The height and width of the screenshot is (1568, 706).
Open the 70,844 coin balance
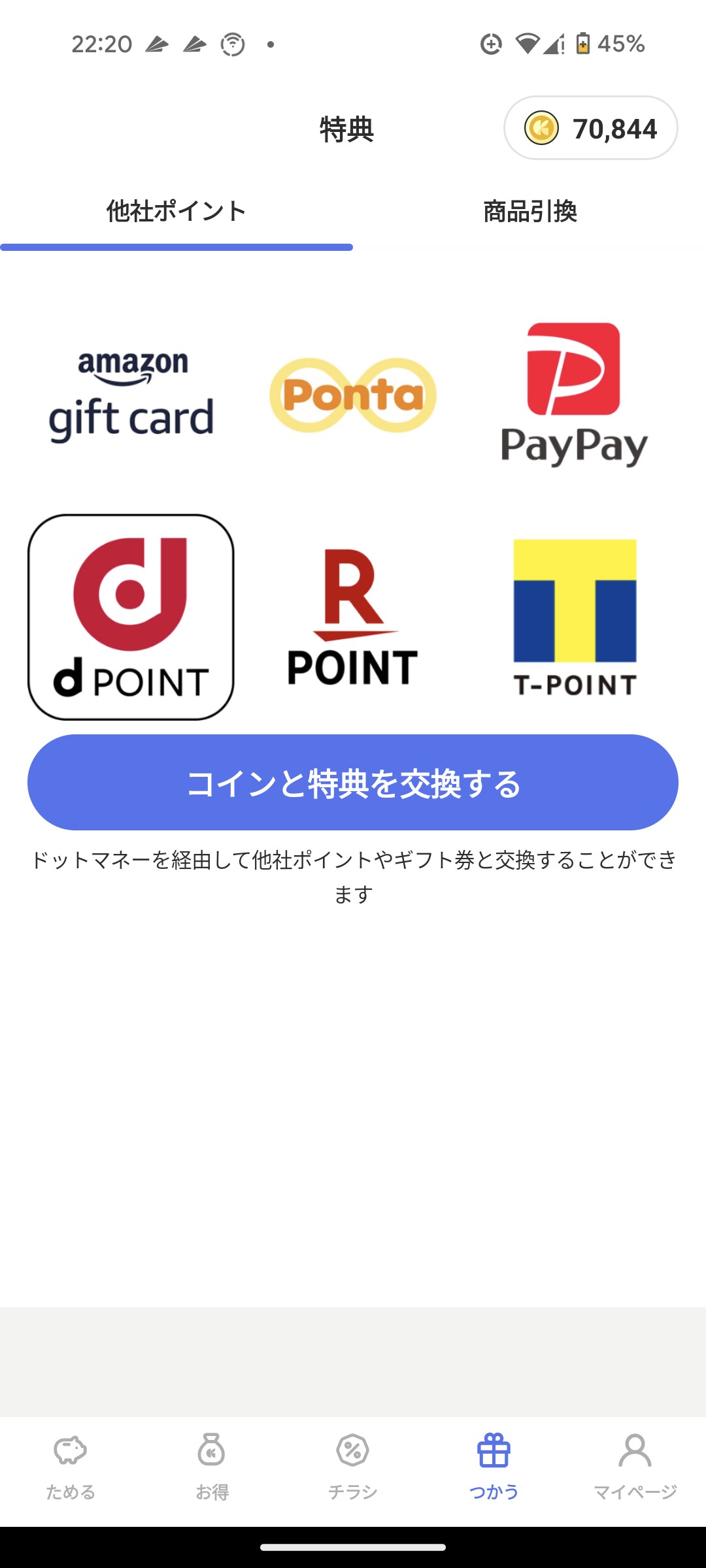(590, 128)
